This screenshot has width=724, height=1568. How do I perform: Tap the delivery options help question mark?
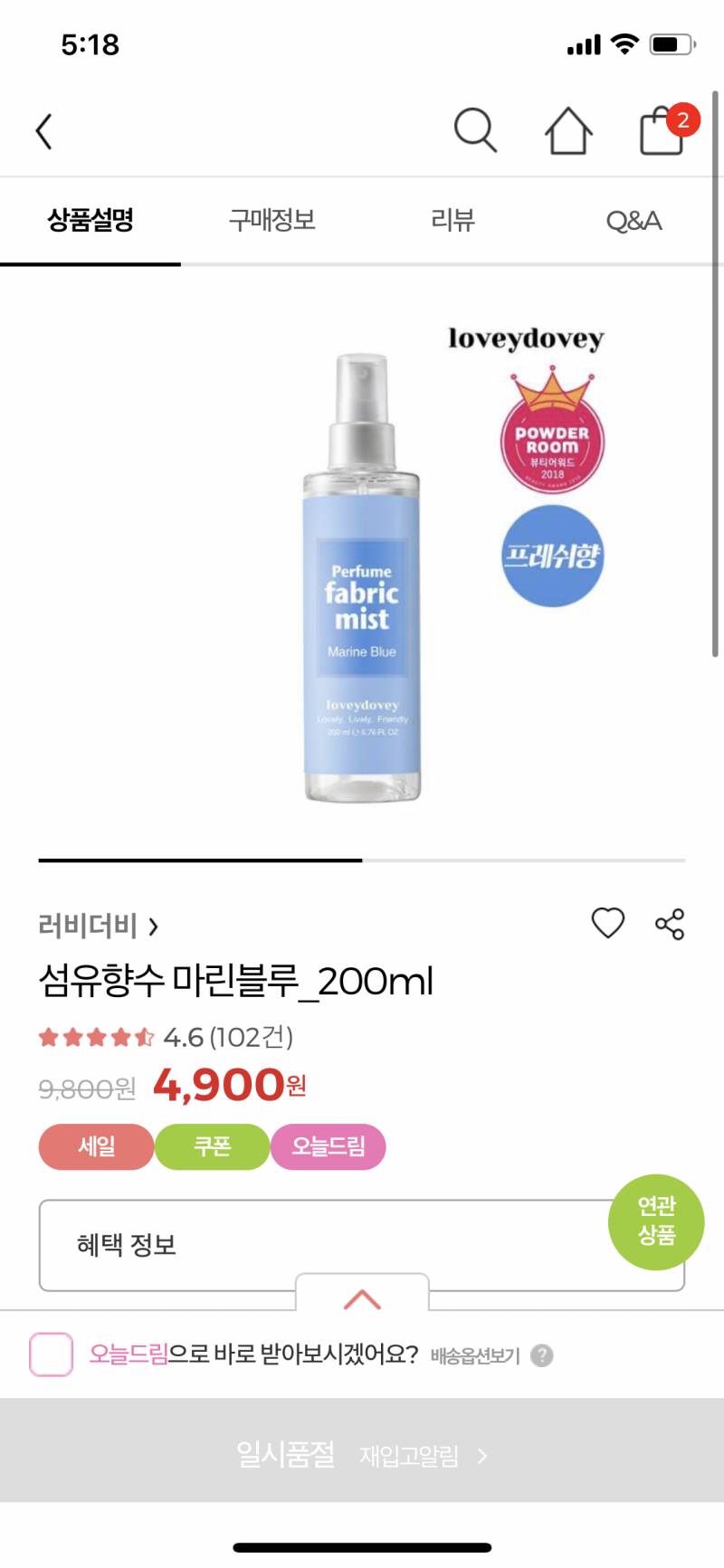coord(541,1356)
